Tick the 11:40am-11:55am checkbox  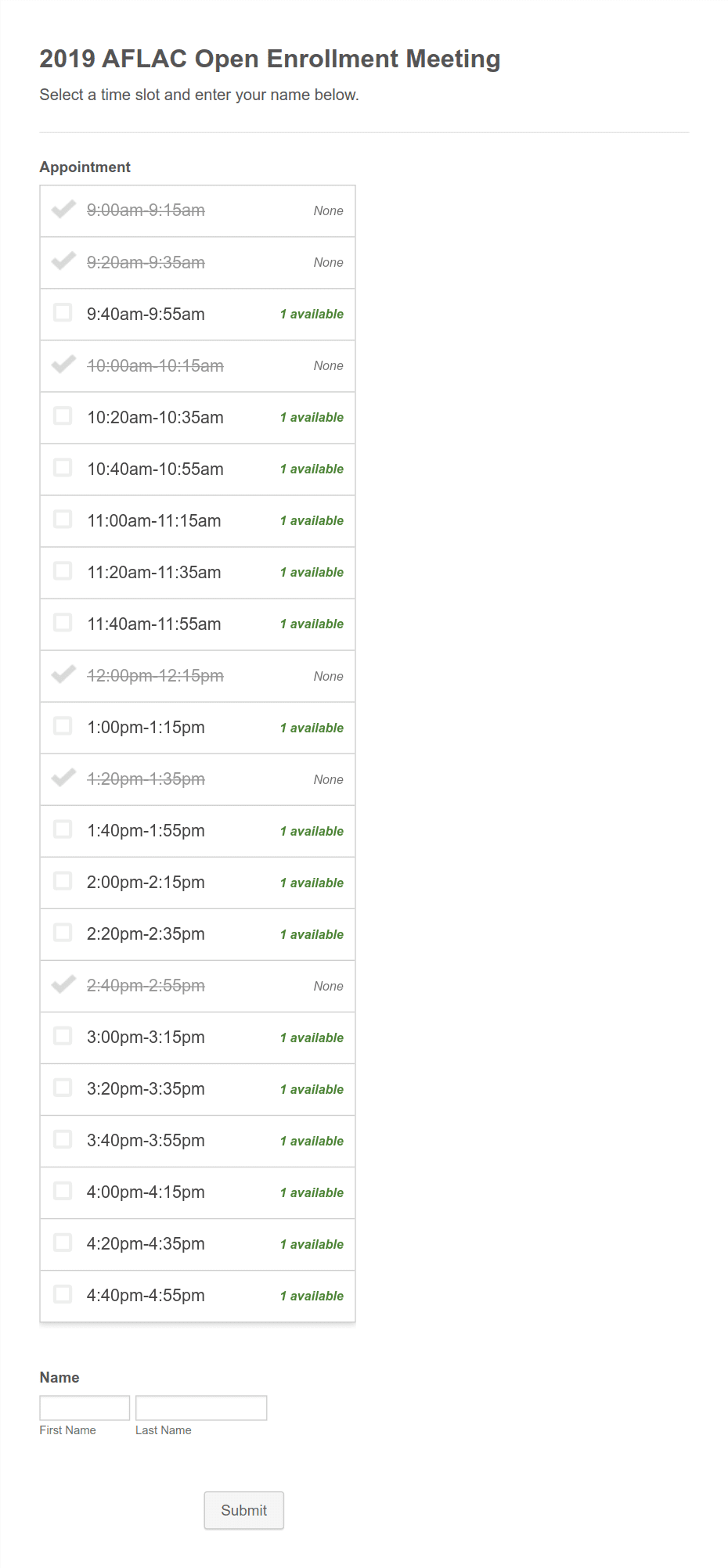pos(63,623)
